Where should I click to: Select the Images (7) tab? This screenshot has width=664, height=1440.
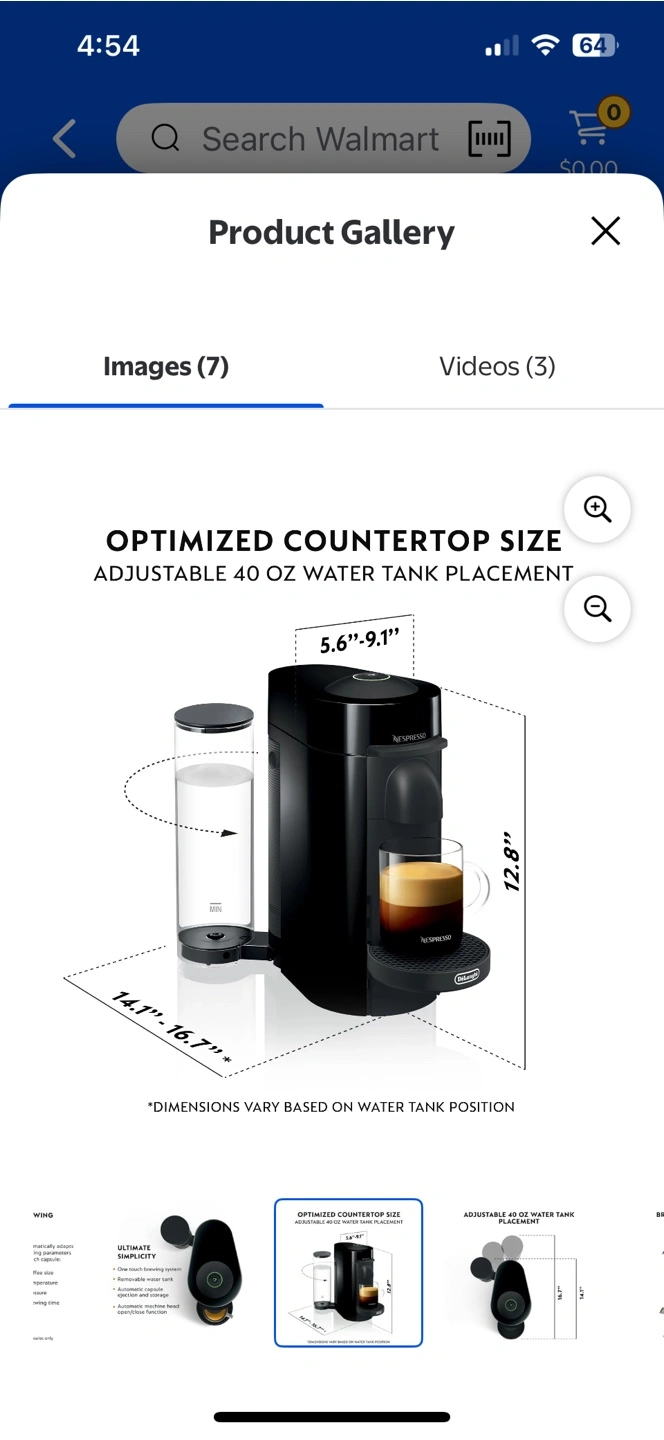tap(166, 366)
